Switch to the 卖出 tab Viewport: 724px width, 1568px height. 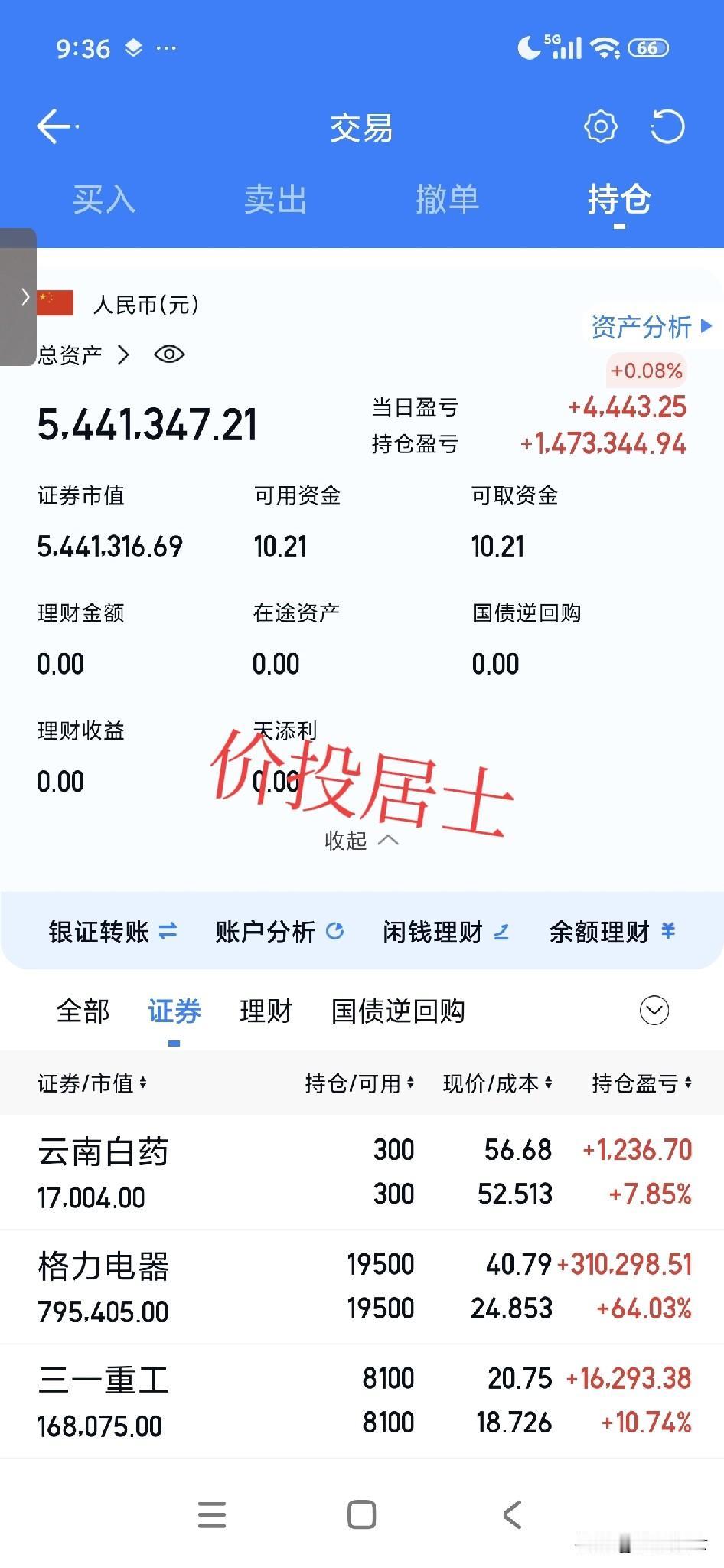pyautogui.click(x=276, y=200)
